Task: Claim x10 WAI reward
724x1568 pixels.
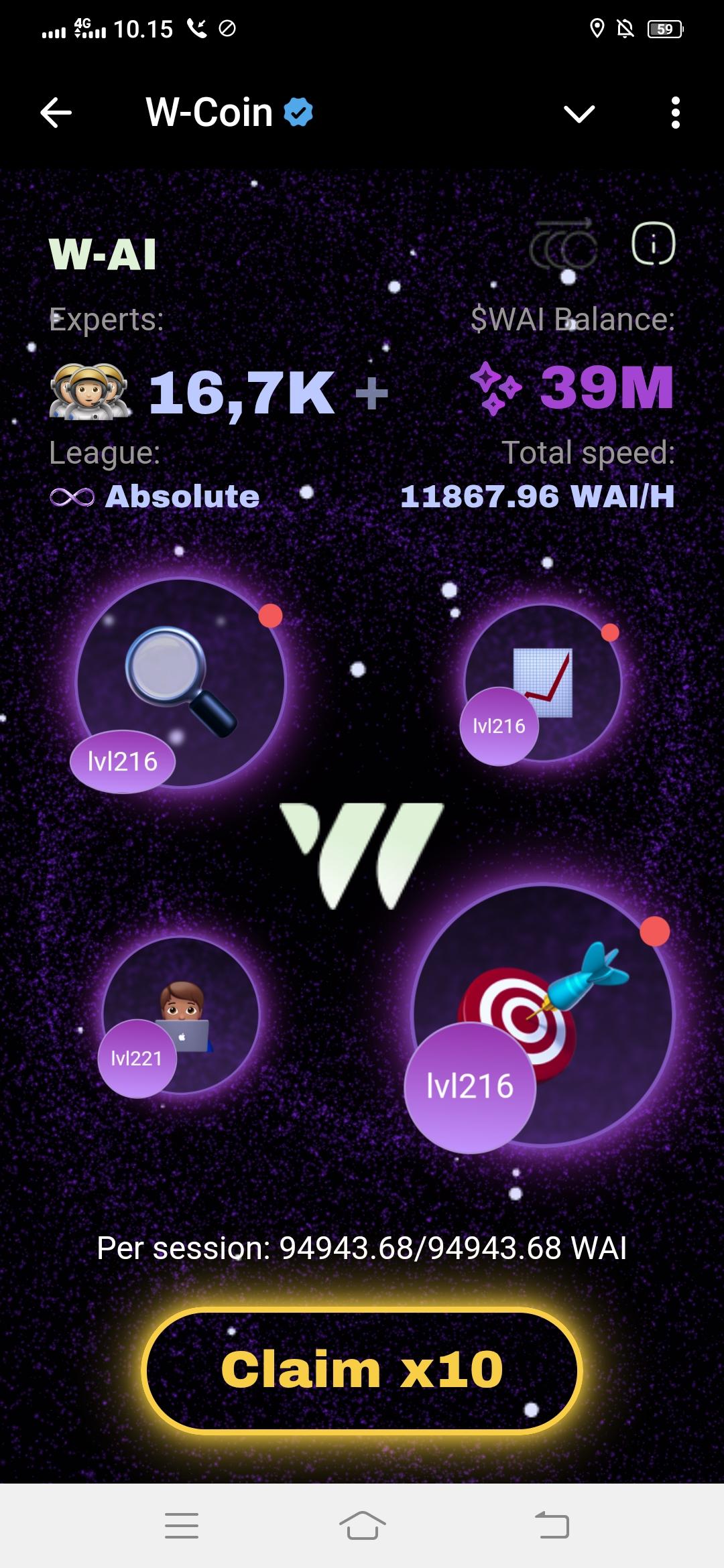Action: click(362, 1370)
